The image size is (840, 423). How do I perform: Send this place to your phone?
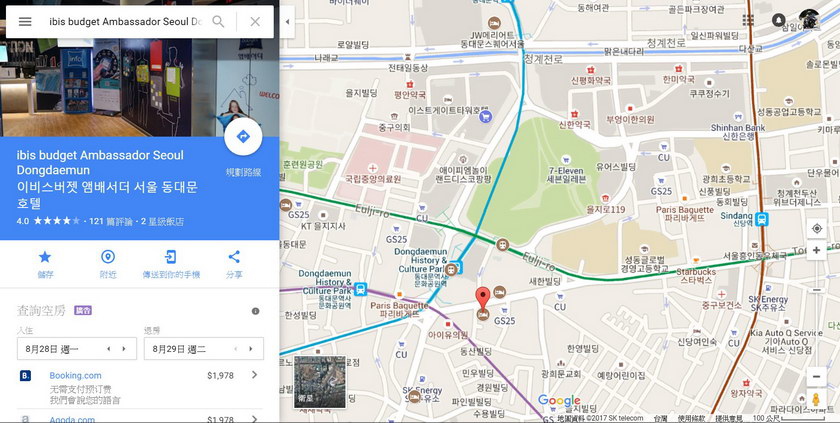(171, 263)
